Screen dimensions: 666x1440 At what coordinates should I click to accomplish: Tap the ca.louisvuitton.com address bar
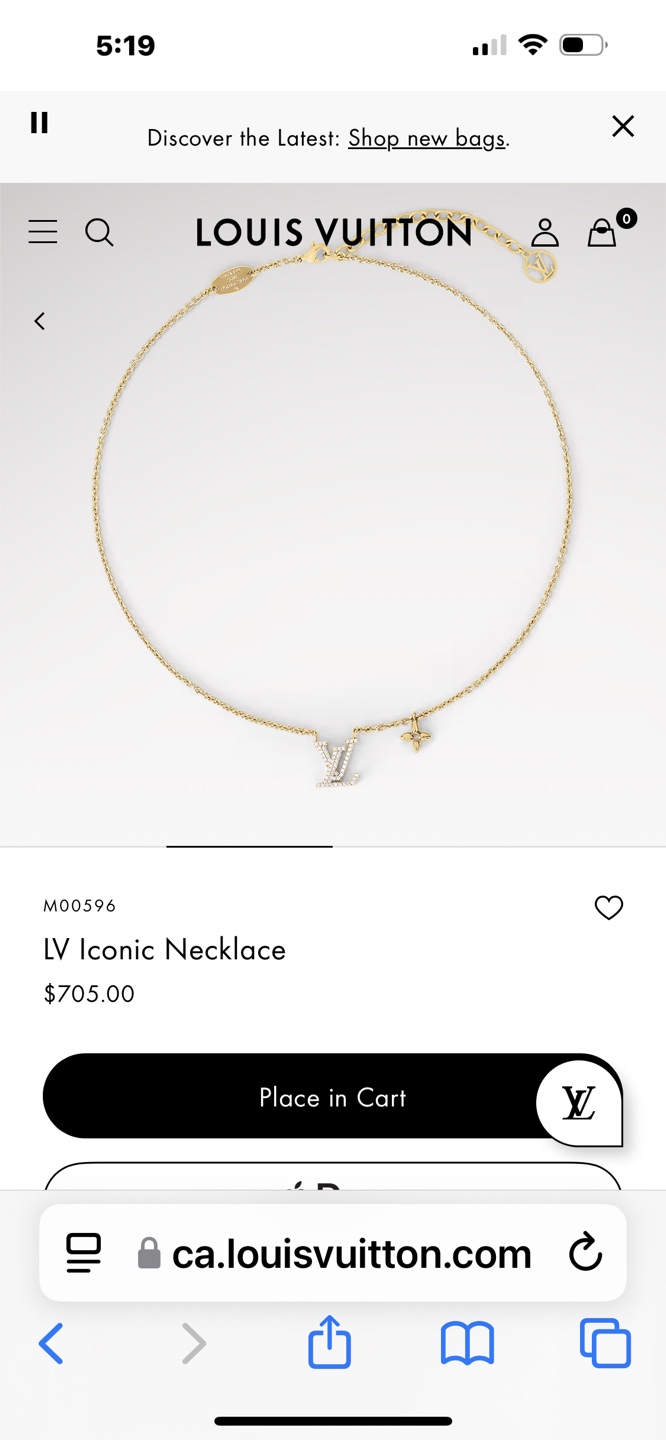click(x=333, y=1253)
